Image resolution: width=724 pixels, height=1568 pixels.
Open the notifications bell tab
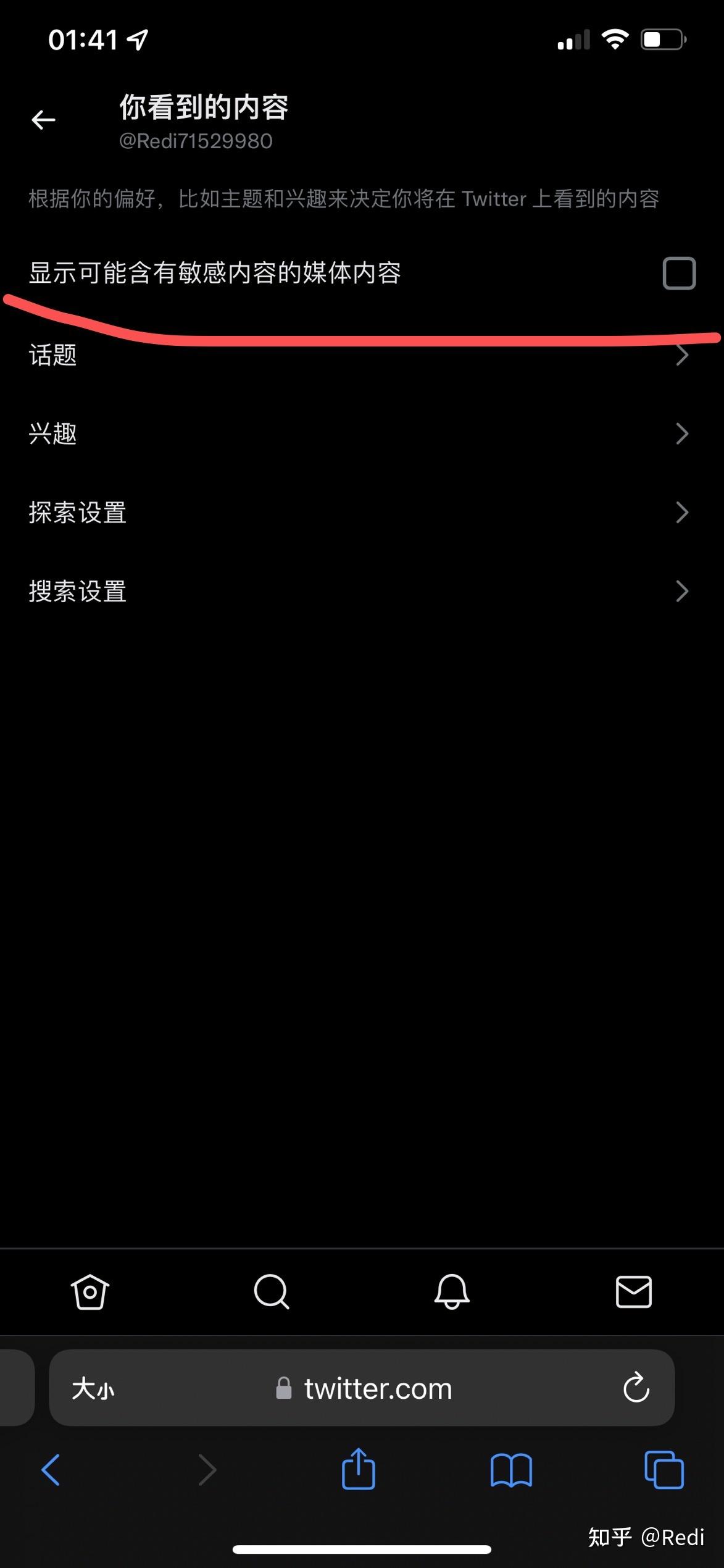[x=452, y=1292]
